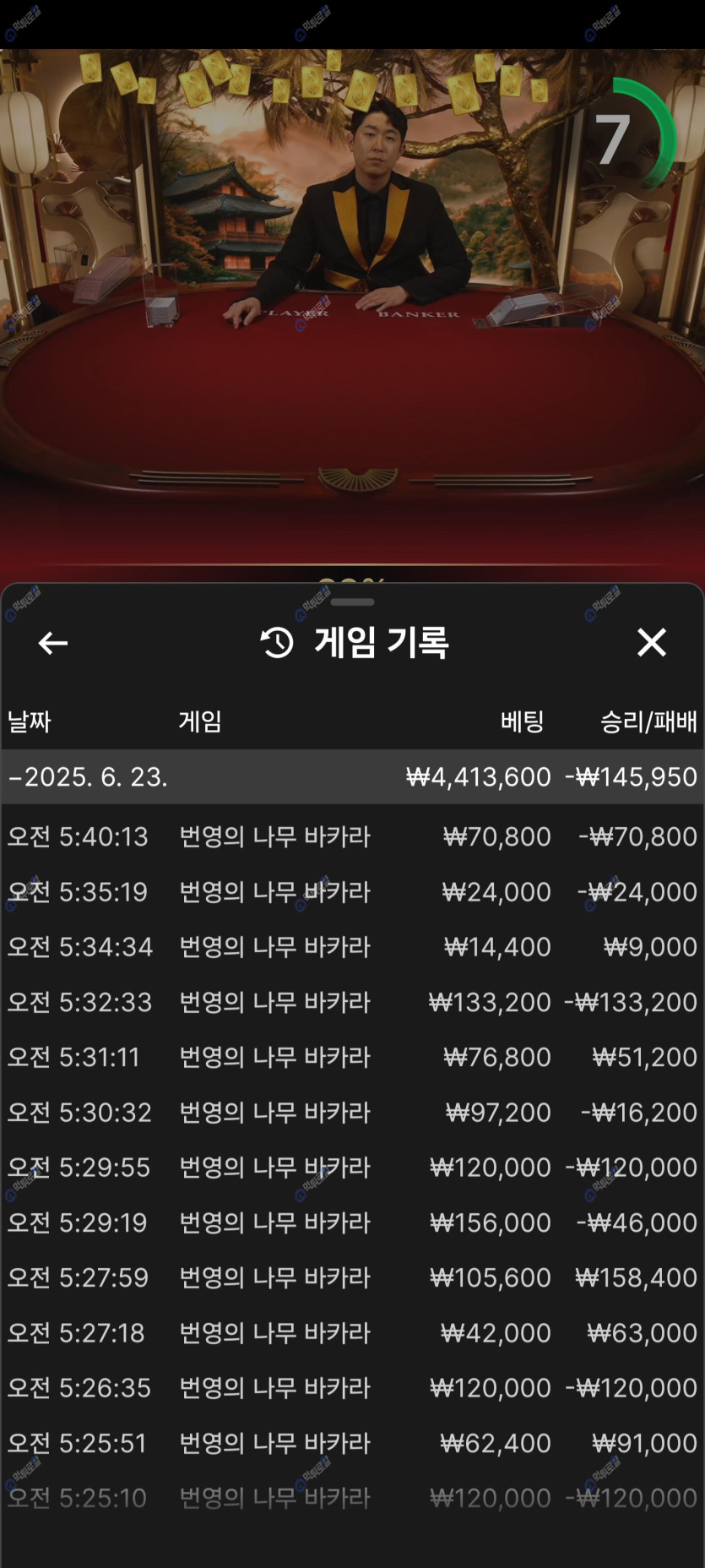Open the 오전 5:25:51 game record
This screenshot has width=705, height=1568.
(352, 1443)
